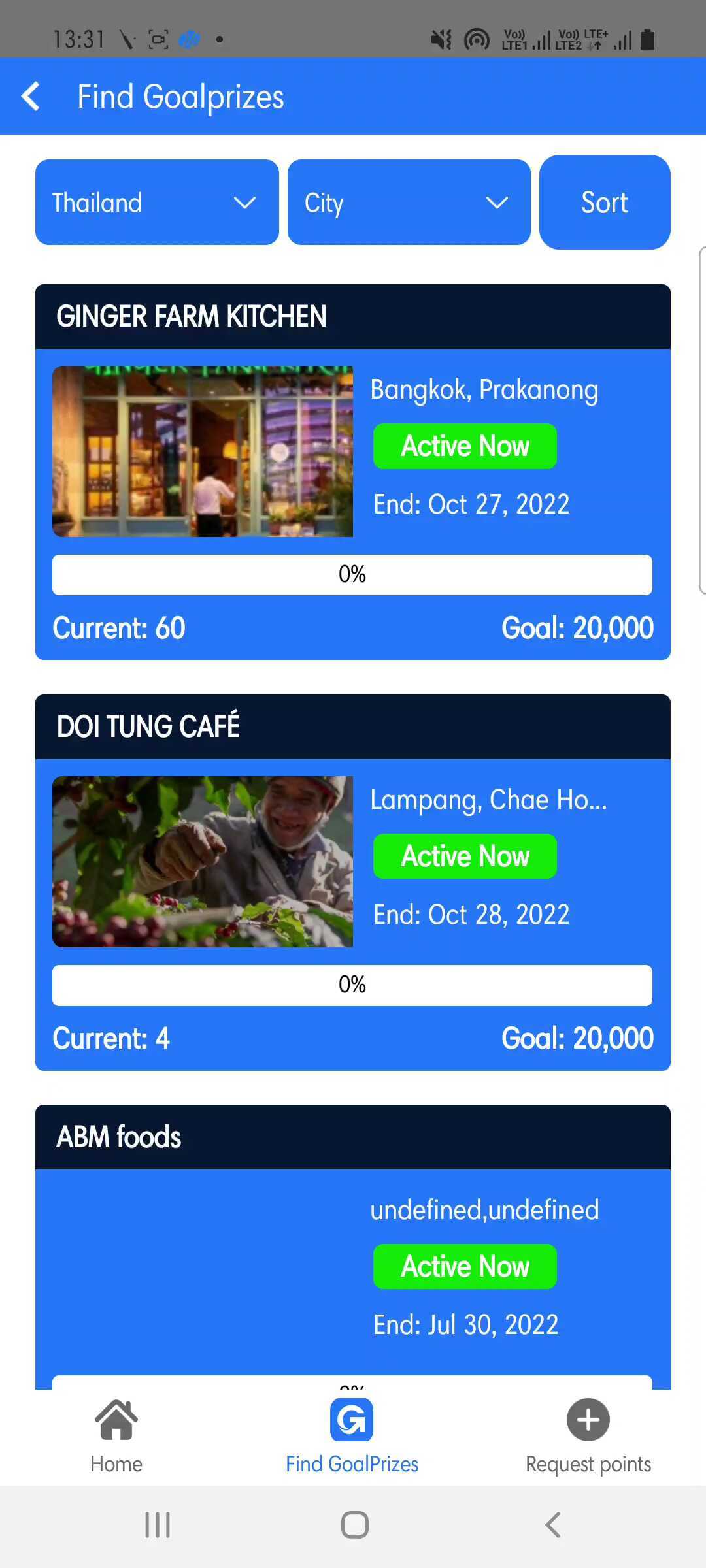Go back using the header arrow
Screen dimensions: 706x1568
31,97
